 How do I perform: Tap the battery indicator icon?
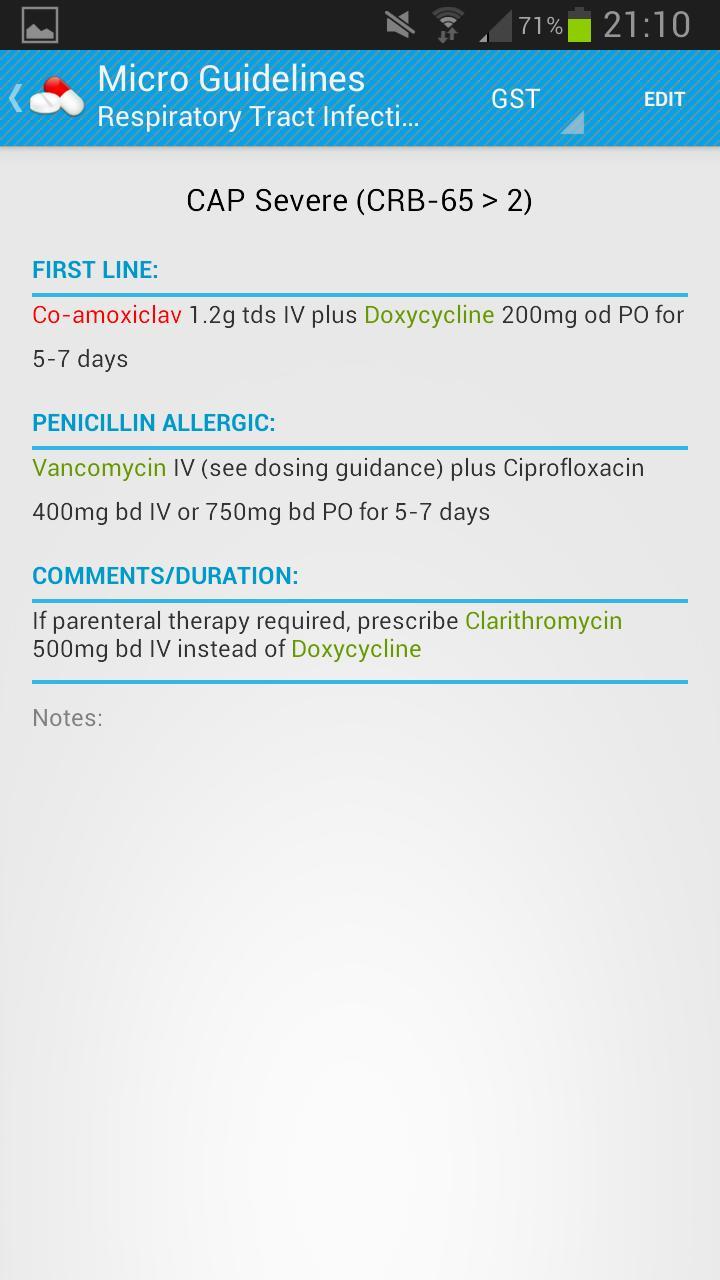[583, 24]
